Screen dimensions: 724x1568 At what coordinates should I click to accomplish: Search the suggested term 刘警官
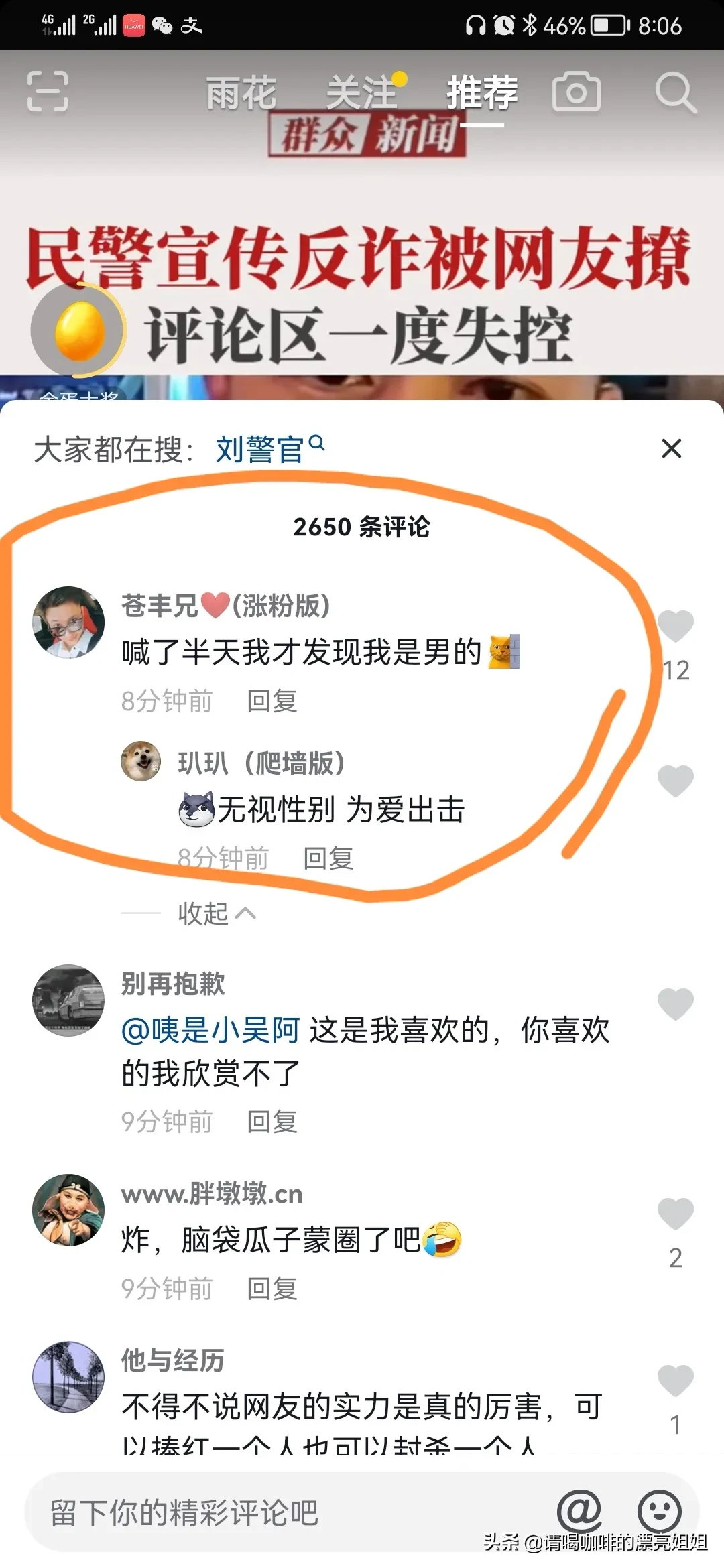click(269, 448)
